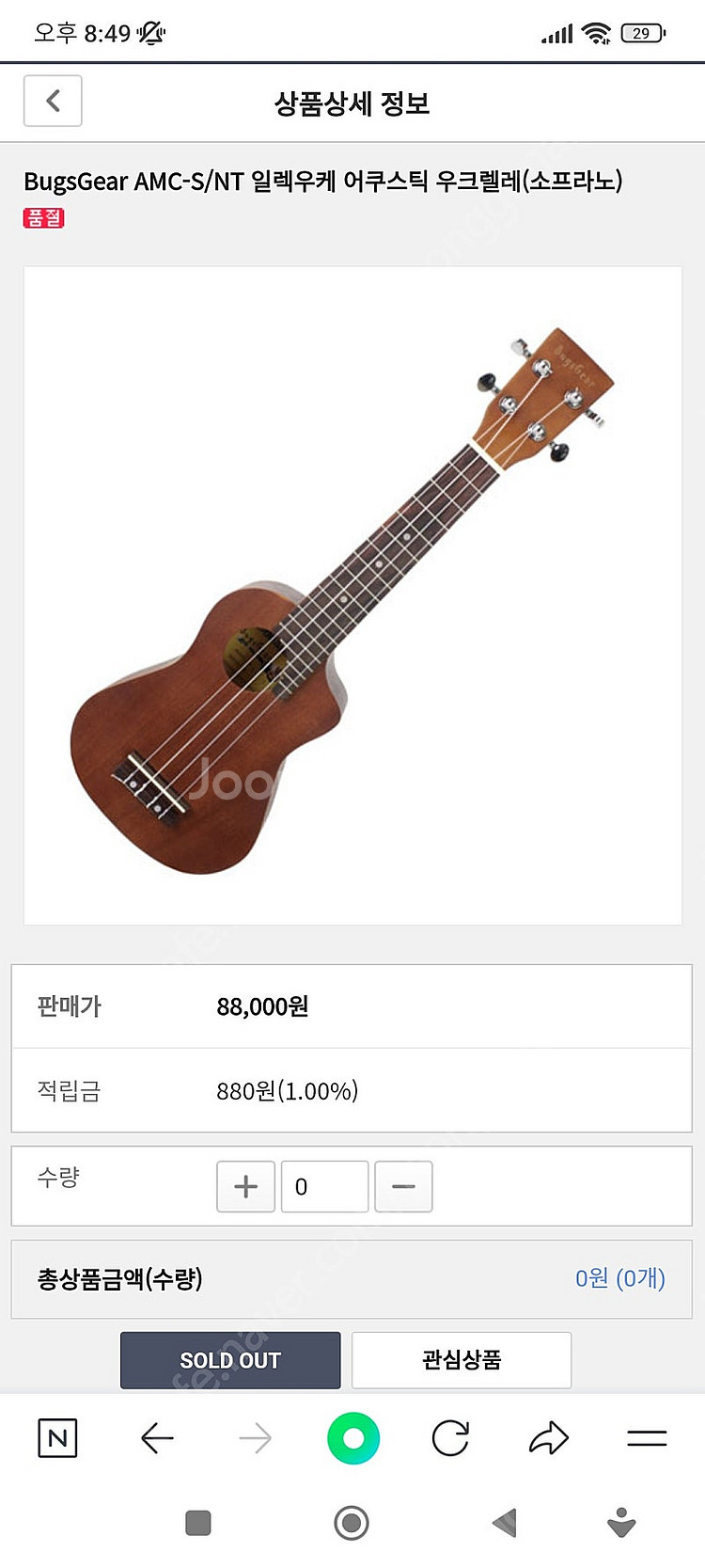Share this page
This screenshot has height=1568, width=705.
[549, 1438]
